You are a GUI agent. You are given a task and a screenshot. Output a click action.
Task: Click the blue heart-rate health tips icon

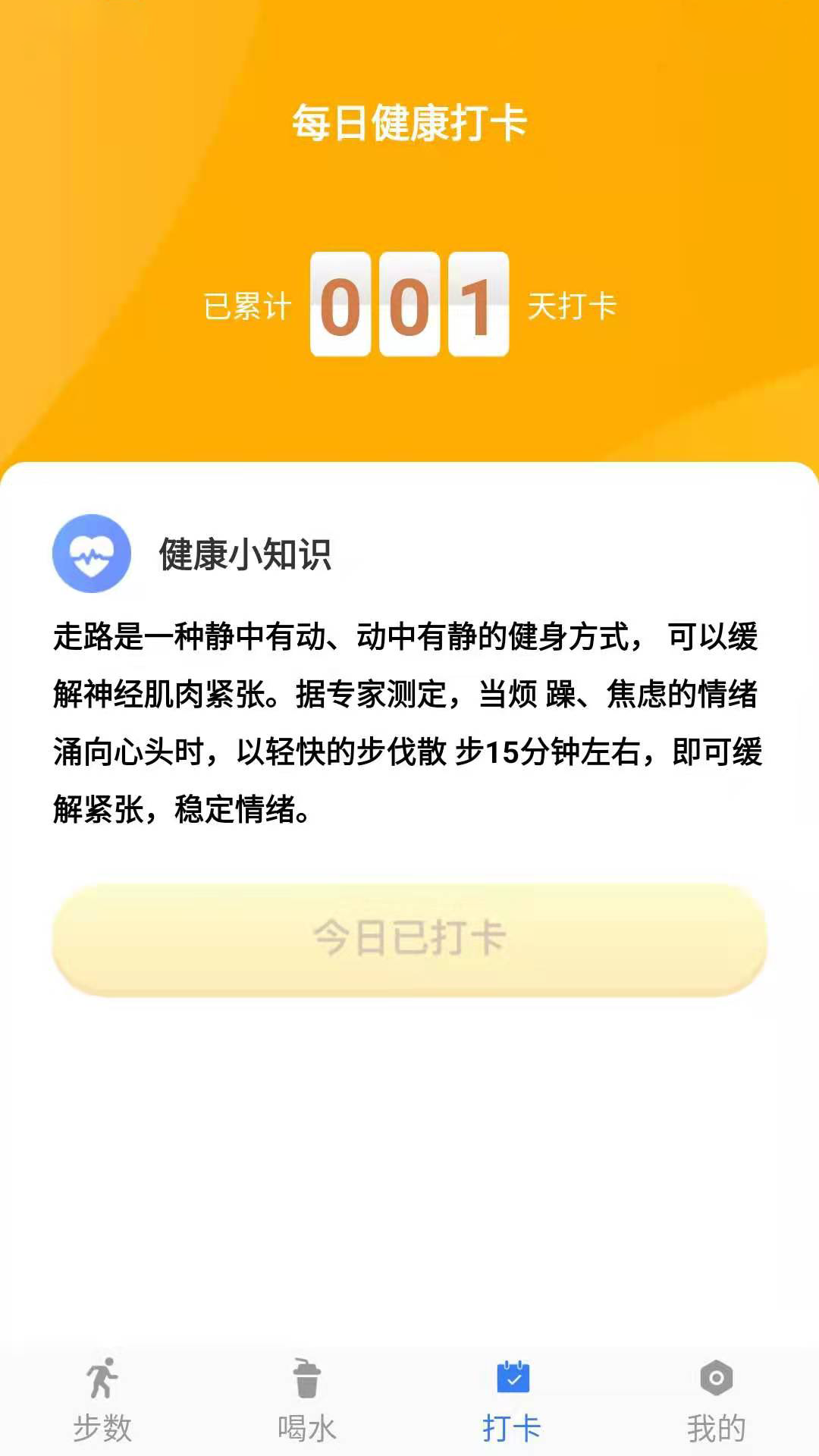(93, 554)
